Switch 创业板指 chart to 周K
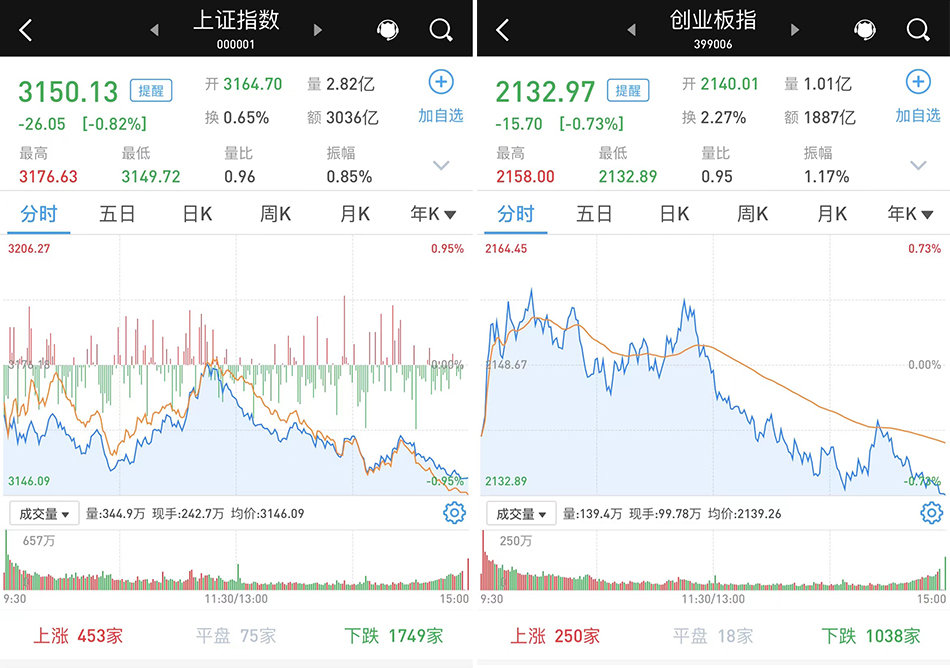Image resolution: width=950 pixels, height=668 pixels. coord(752,214)
